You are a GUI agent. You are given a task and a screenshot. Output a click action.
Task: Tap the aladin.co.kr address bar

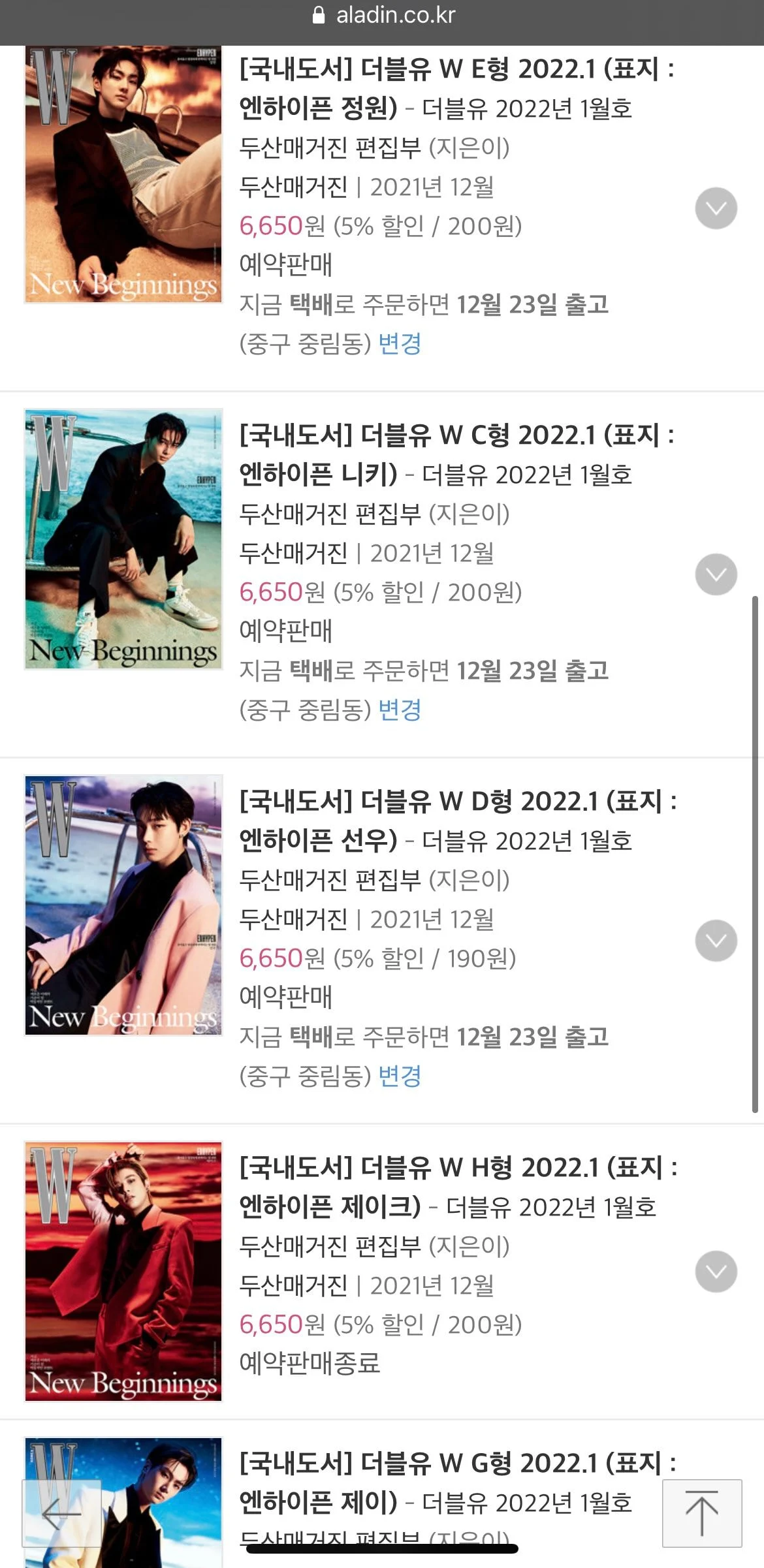(382, 16)
